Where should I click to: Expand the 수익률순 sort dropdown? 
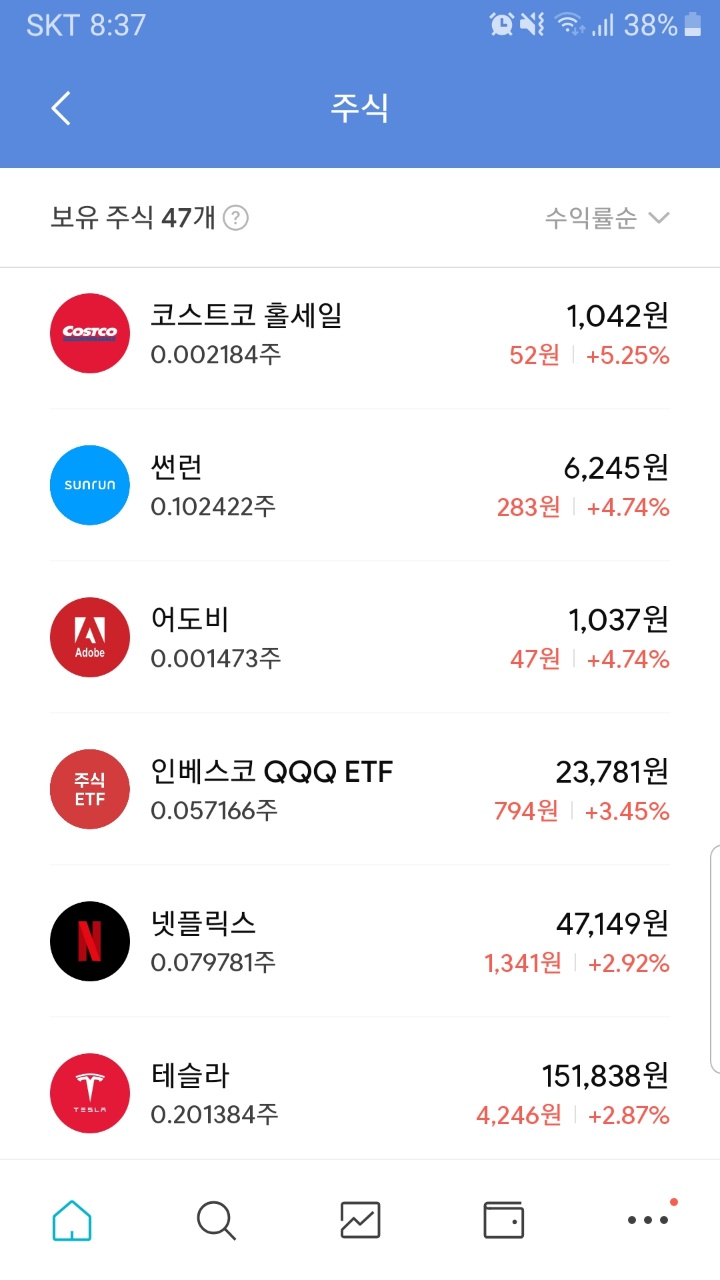pyautogui.click(x=606, y=218)
